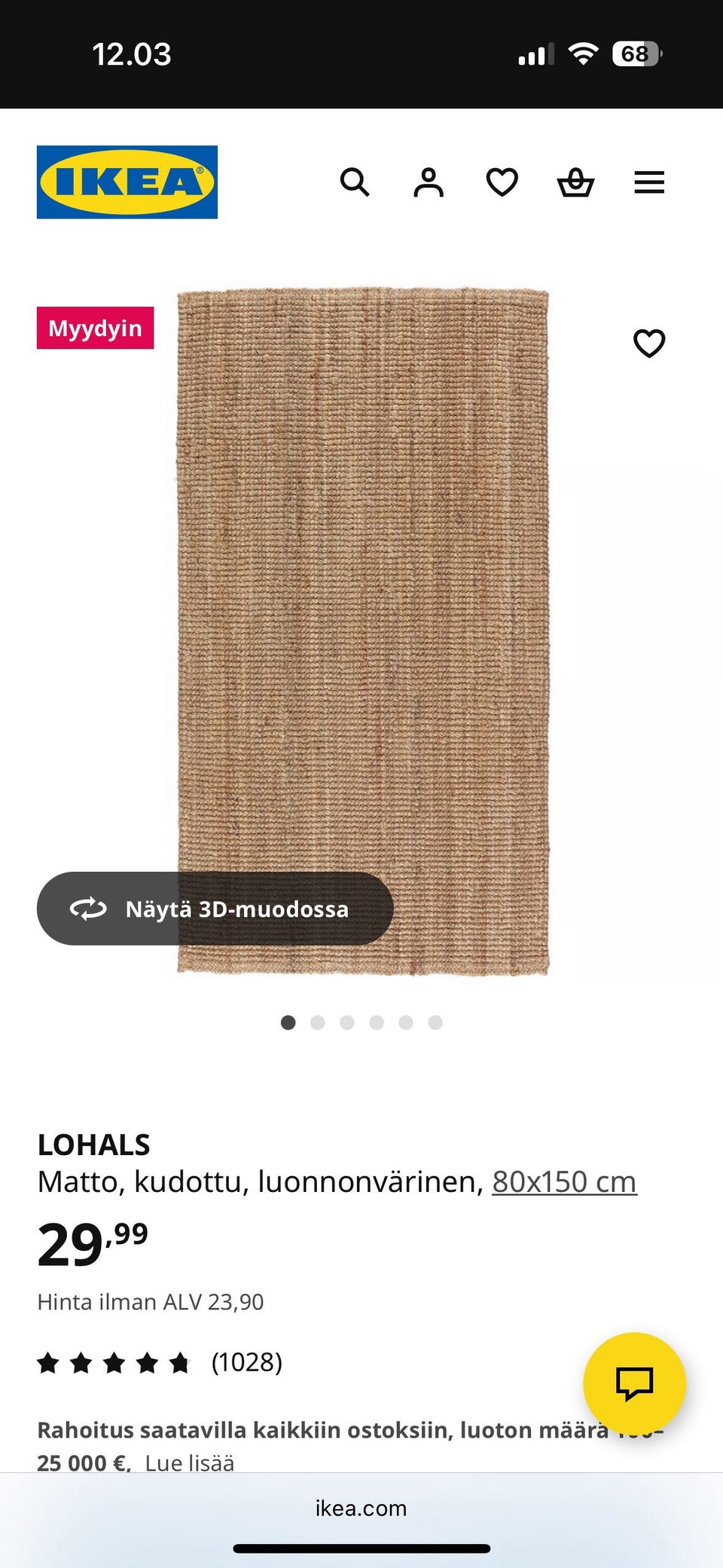Select the second carousel dot
Viewport: 723px width, 1568px height.
click(x=318, y=1022)
